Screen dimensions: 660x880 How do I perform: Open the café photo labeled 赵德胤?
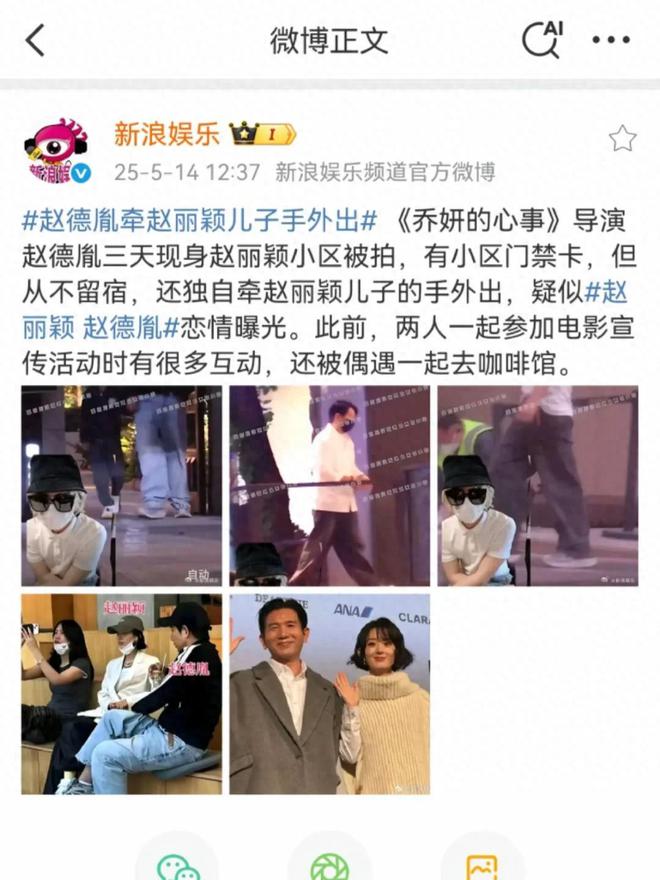coord(122,694)
